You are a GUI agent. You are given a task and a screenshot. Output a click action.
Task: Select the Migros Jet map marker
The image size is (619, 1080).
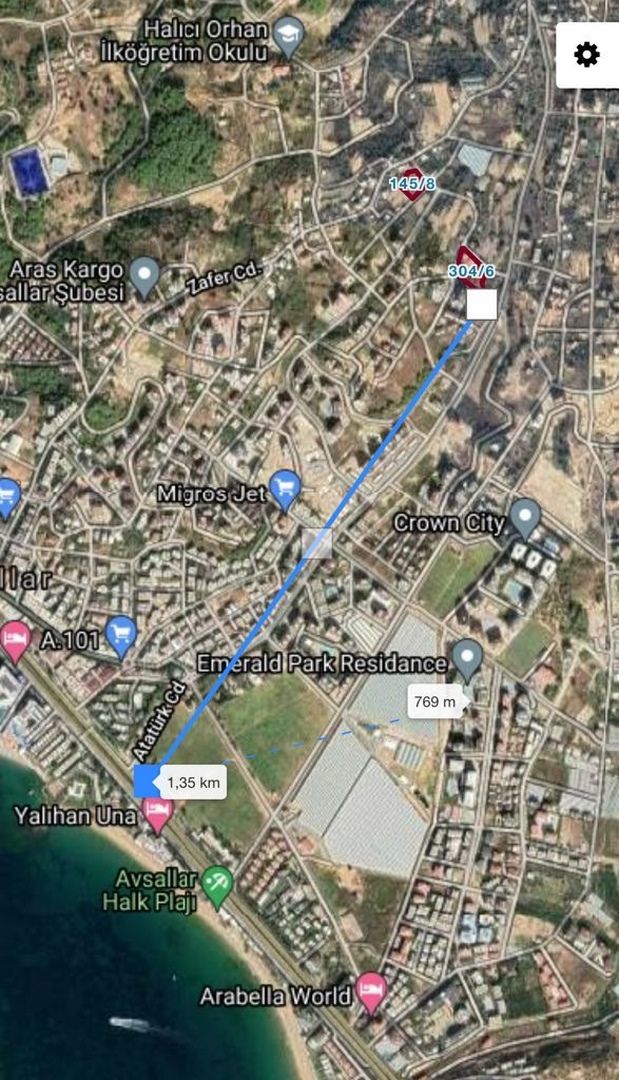[286, 488]
